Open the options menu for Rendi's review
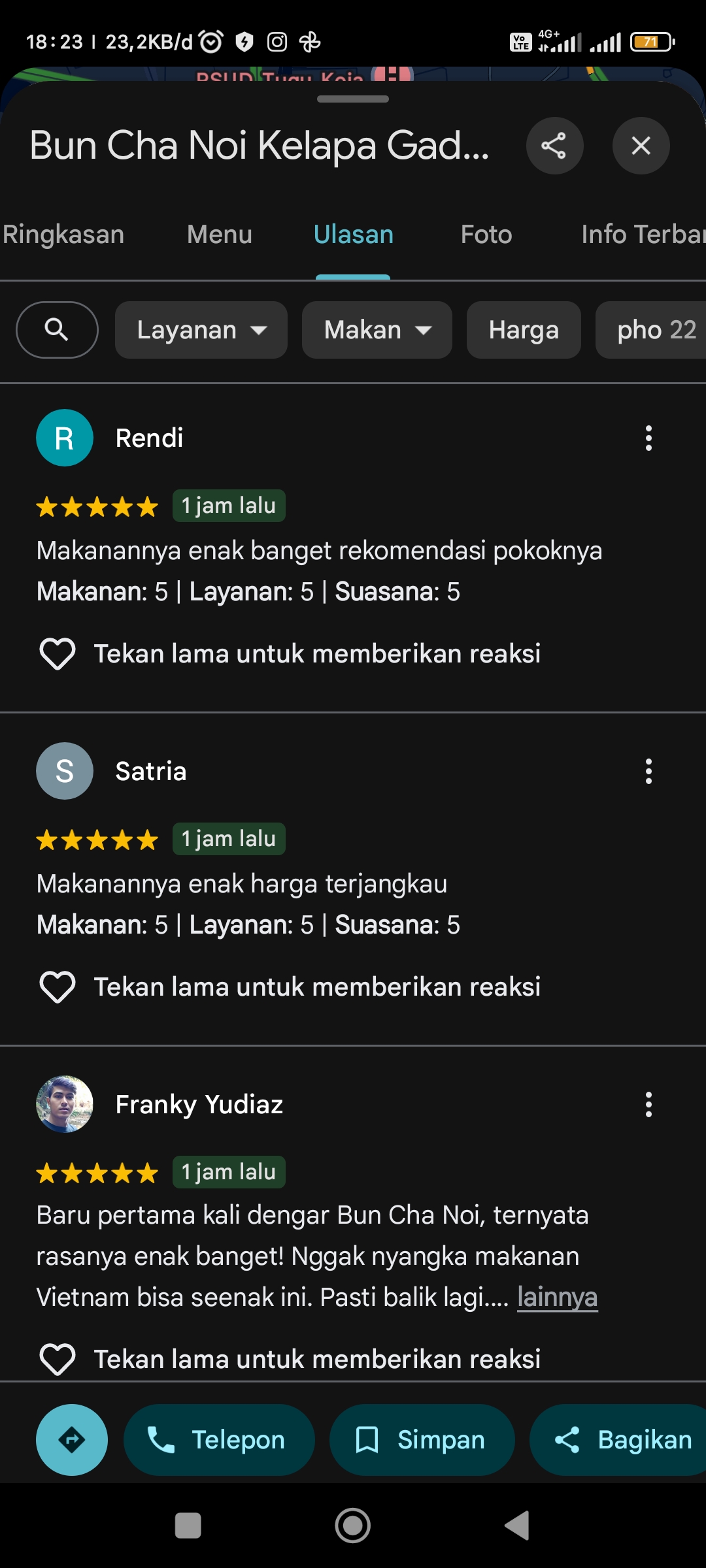 [x=648, y=438]
